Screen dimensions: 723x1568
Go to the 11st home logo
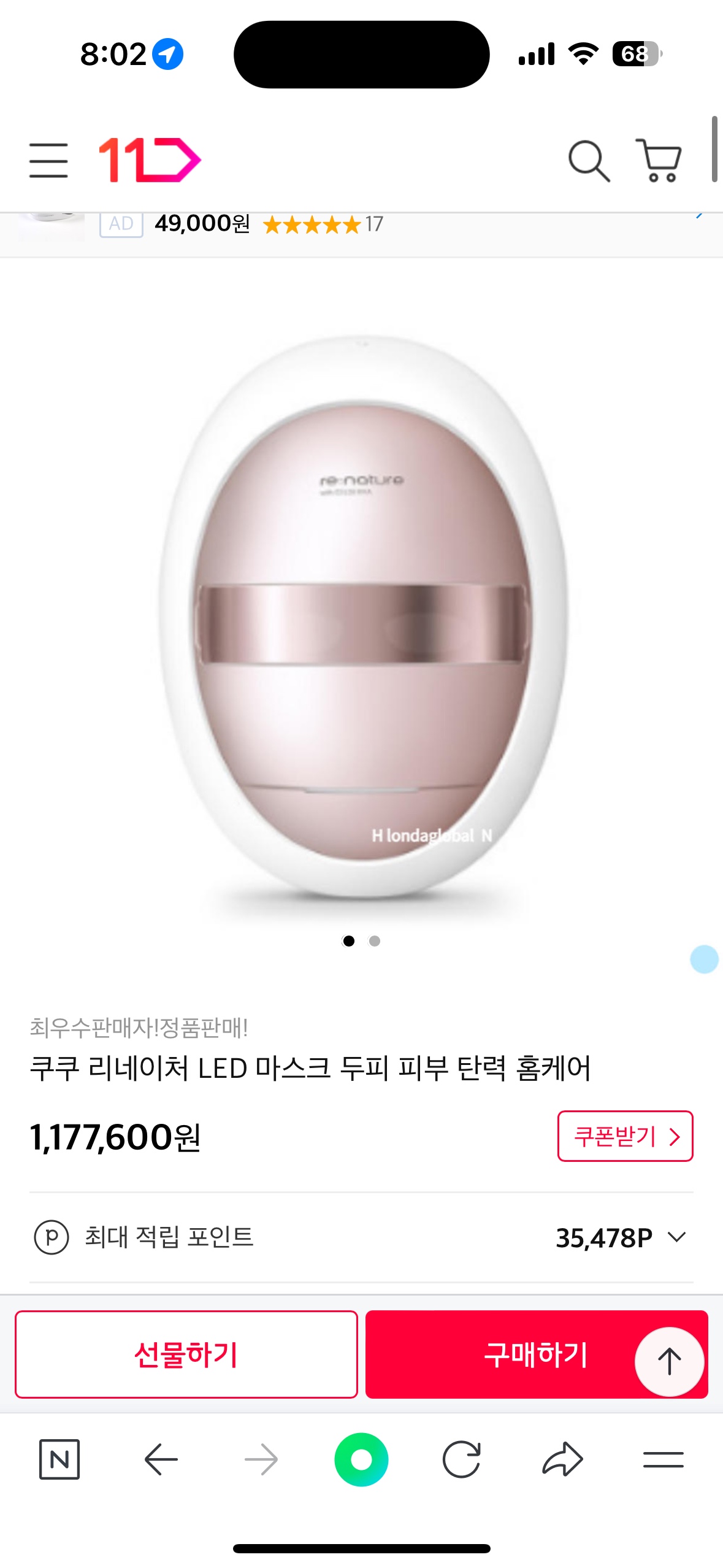tap(150, 160)
